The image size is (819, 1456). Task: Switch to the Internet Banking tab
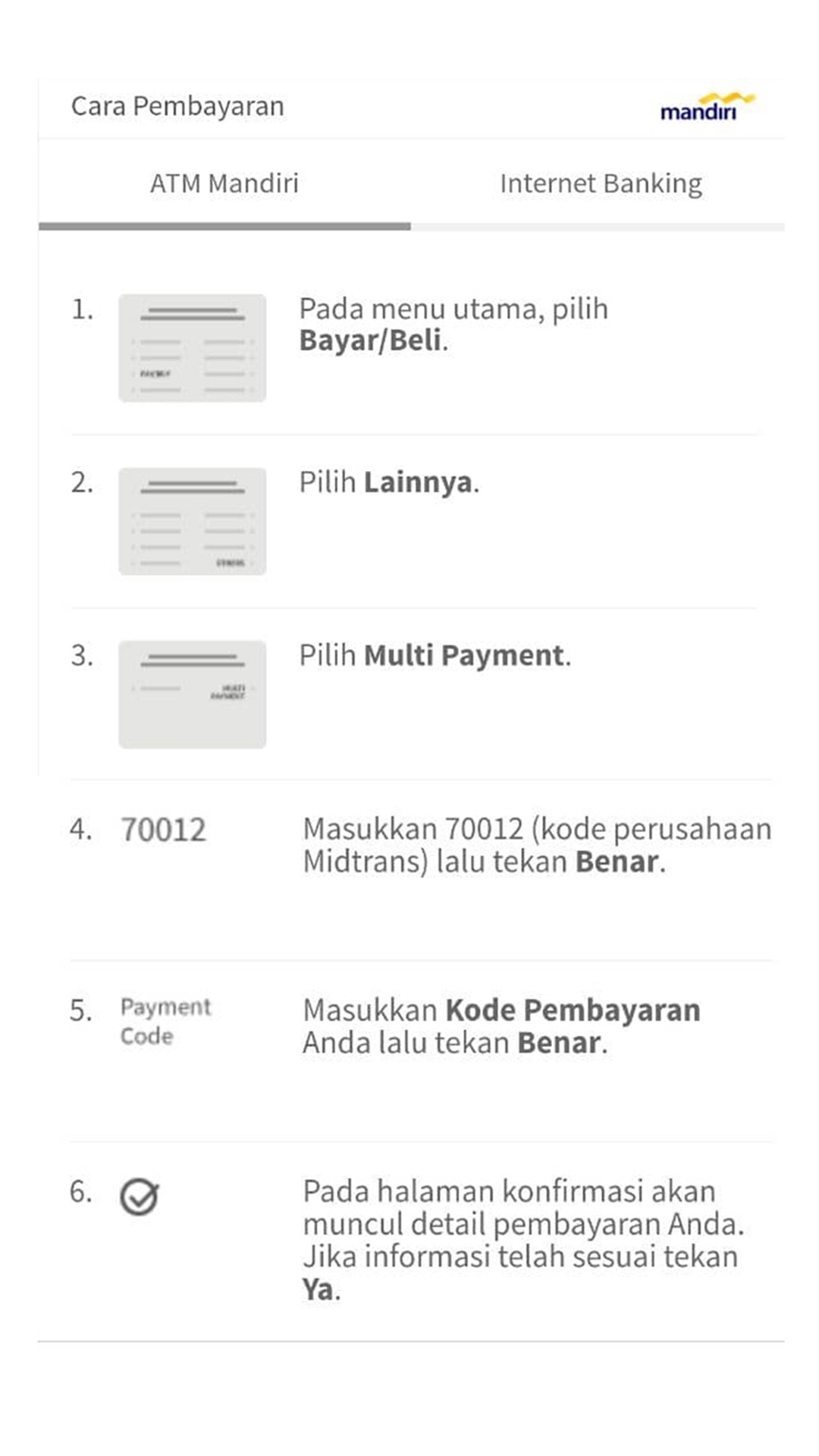coord(600,184)
